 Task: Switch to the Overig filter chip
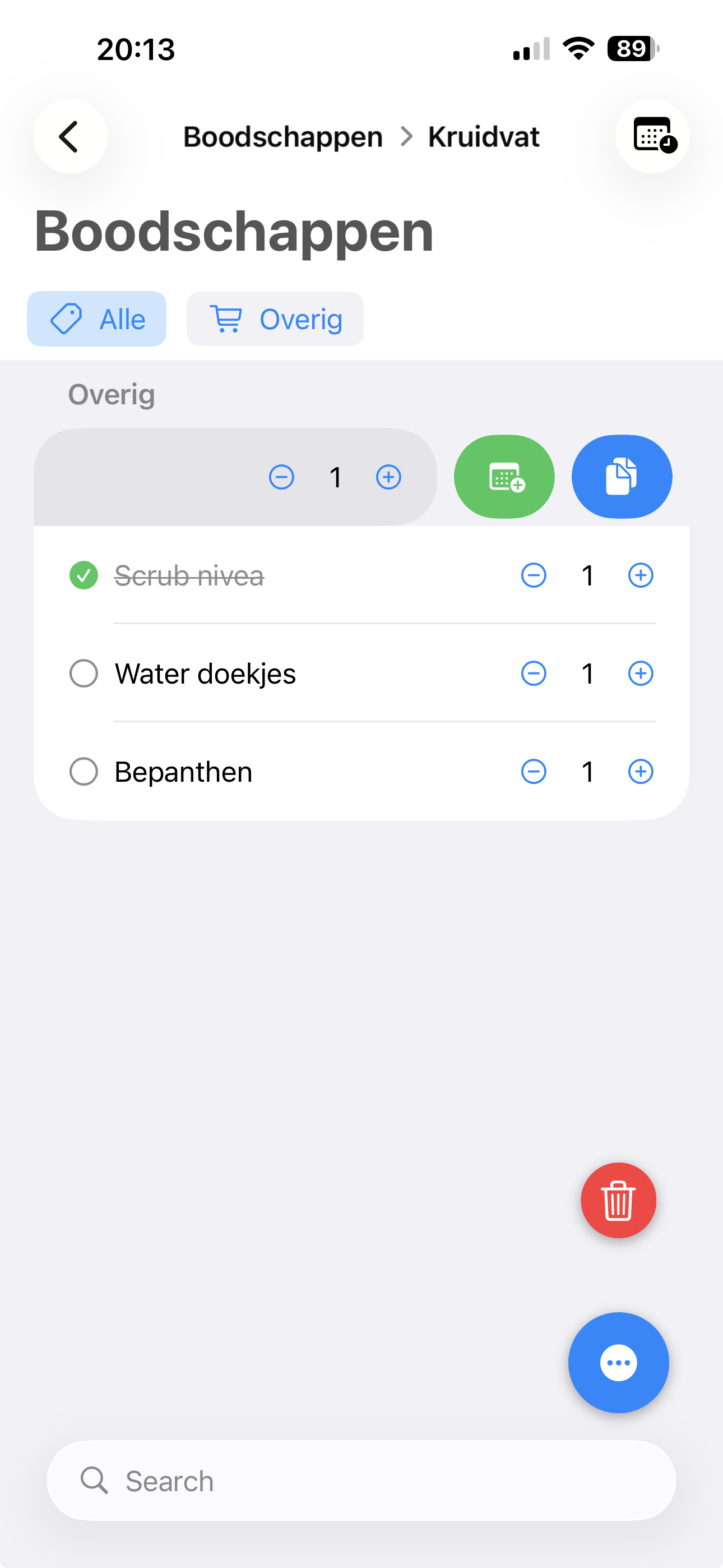[x=275, y=318]
